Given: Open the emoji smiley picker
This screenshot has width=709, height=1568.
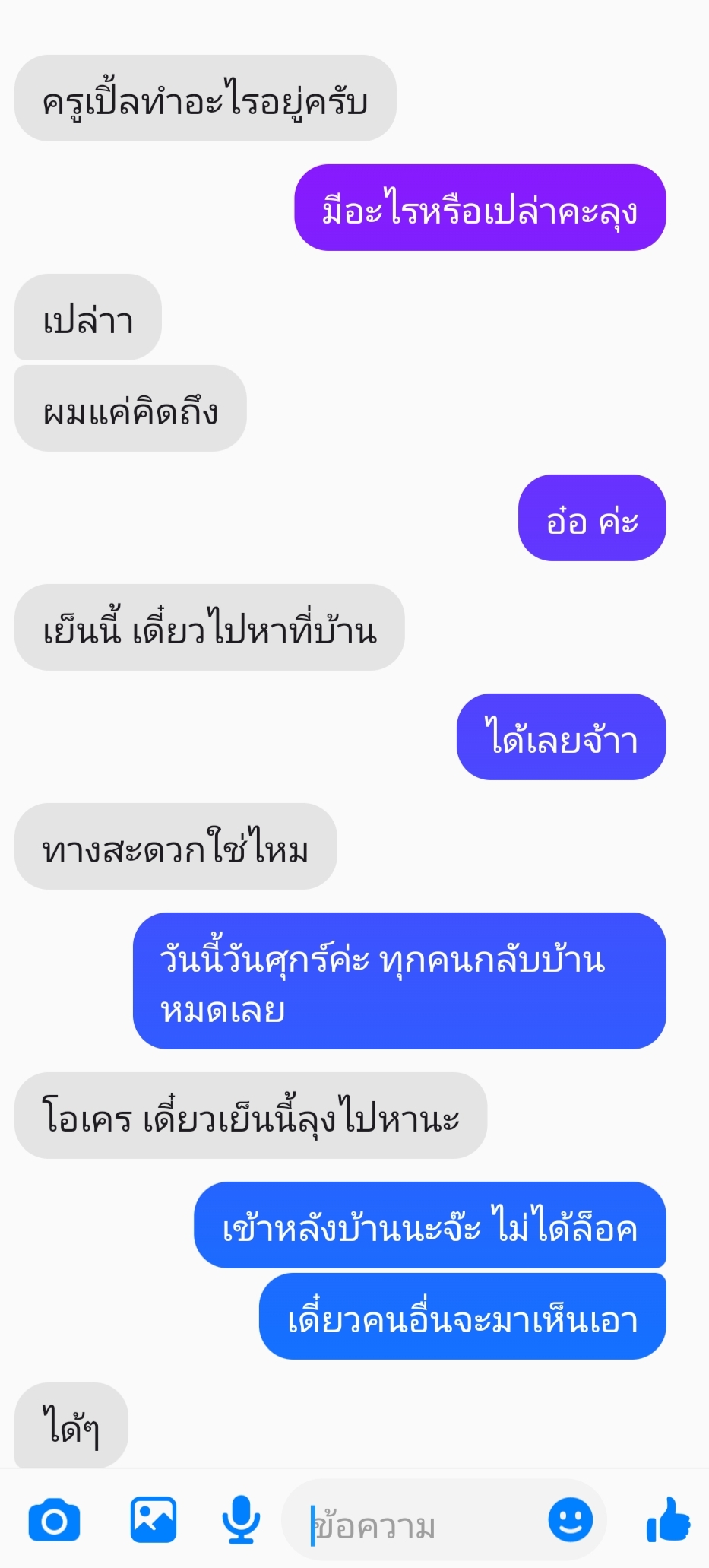Looking at the screenshot, I should click(570, 1520).
